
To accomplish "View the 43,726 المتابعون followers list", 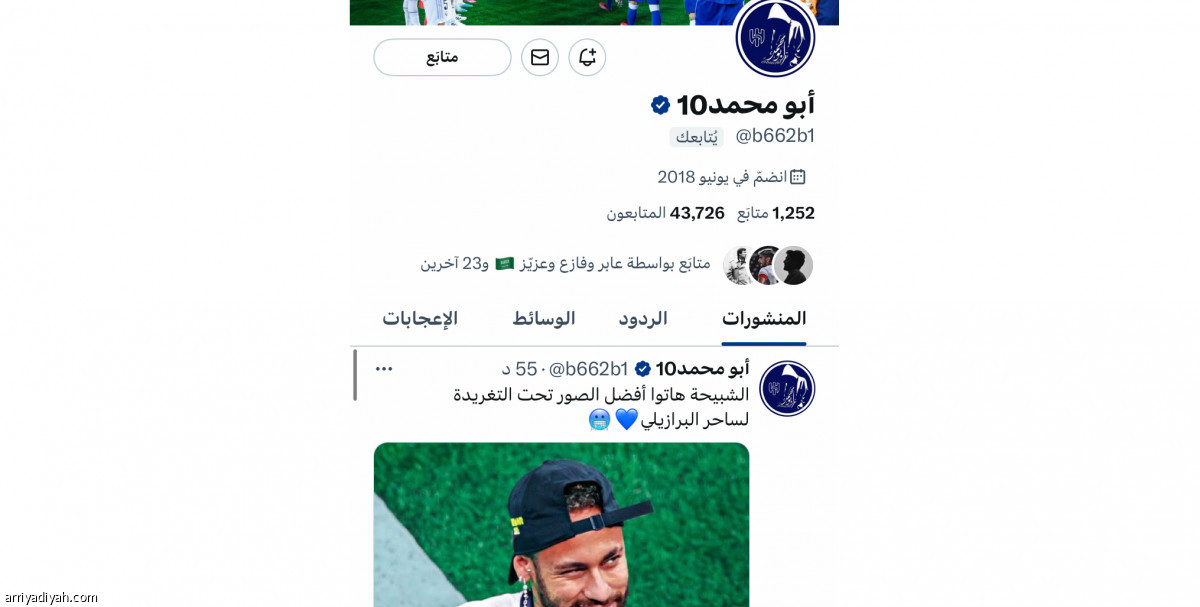I will [665, 213].
